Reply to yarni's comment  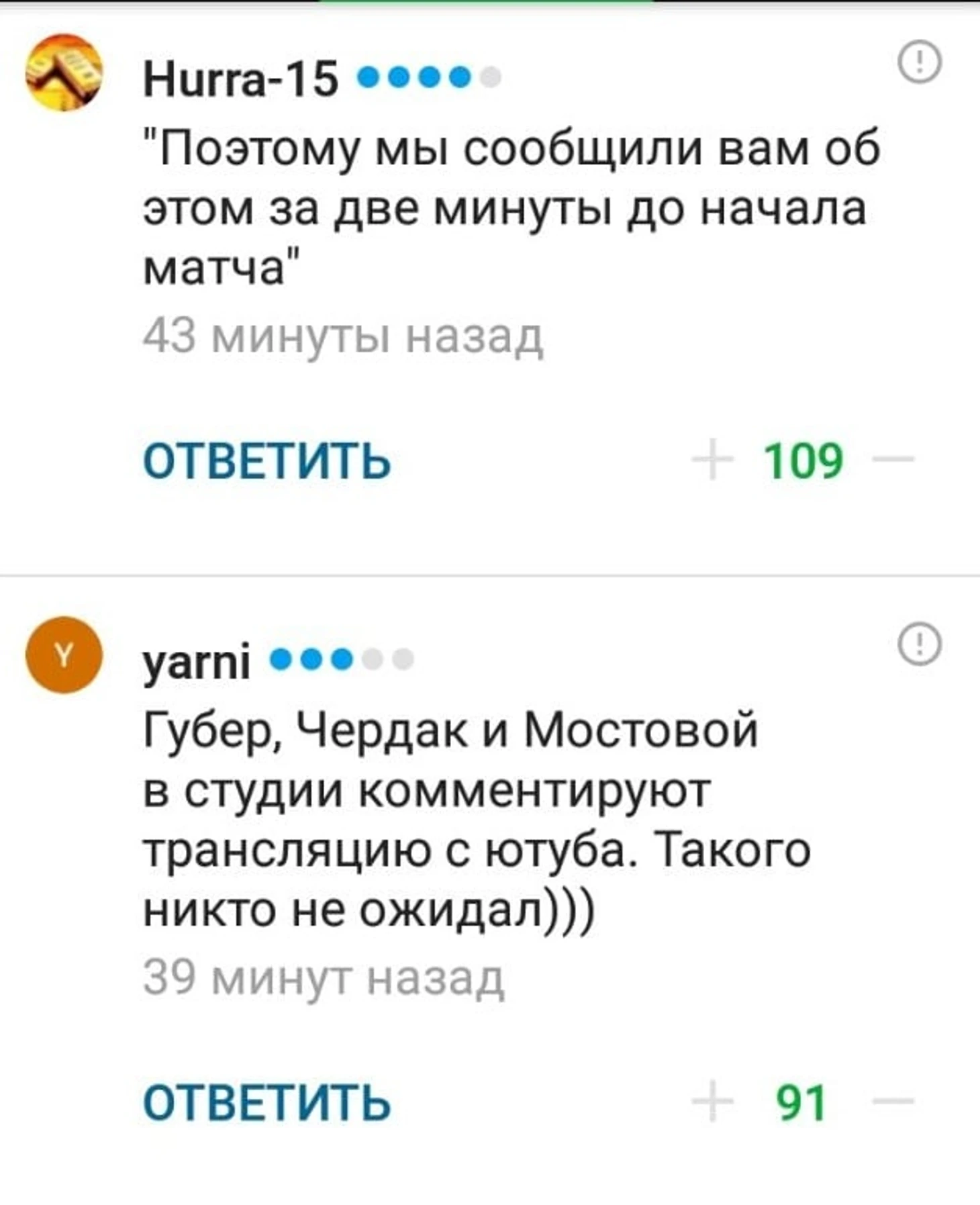point(266,1102)
